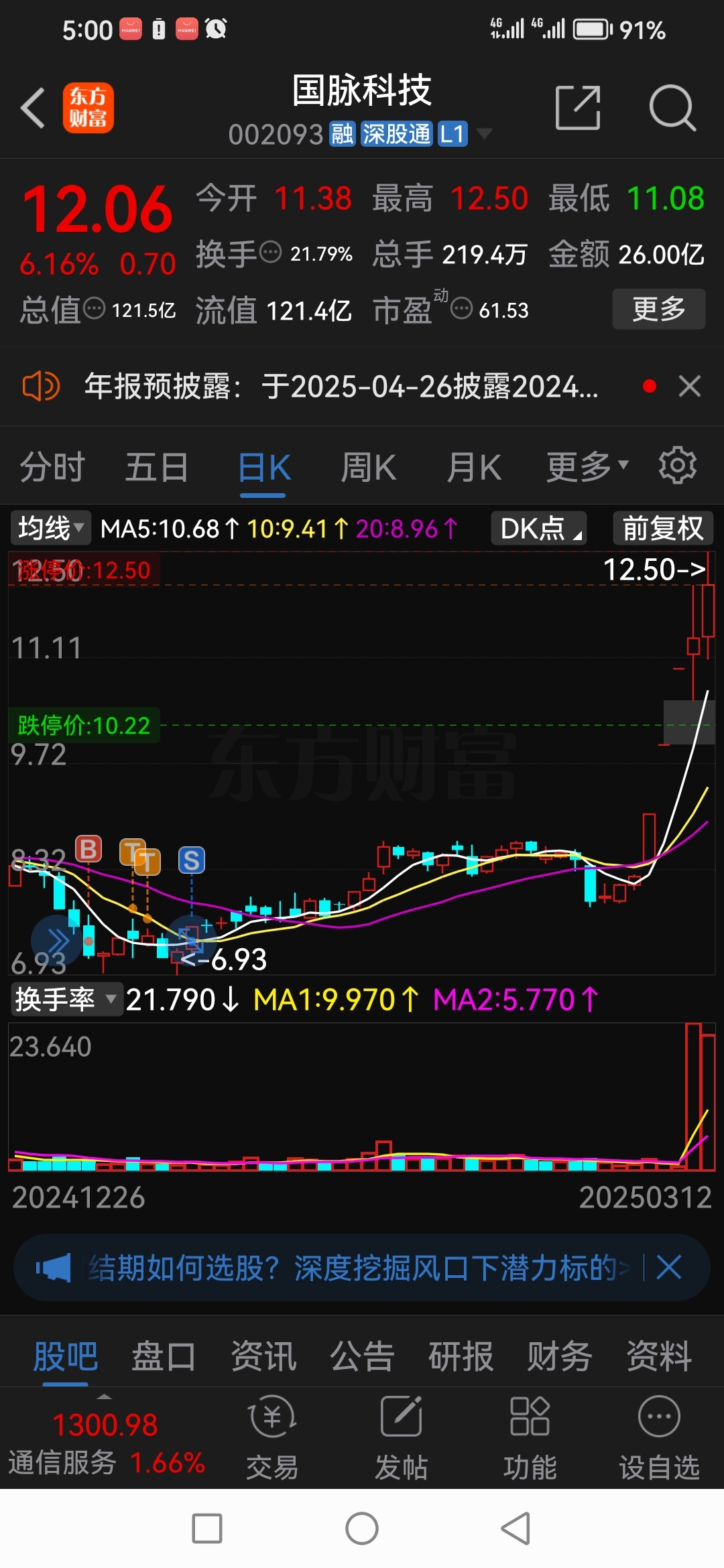Screen dimensions: 724x1568
Task: Share this stock page
Action: pos(578,107)
